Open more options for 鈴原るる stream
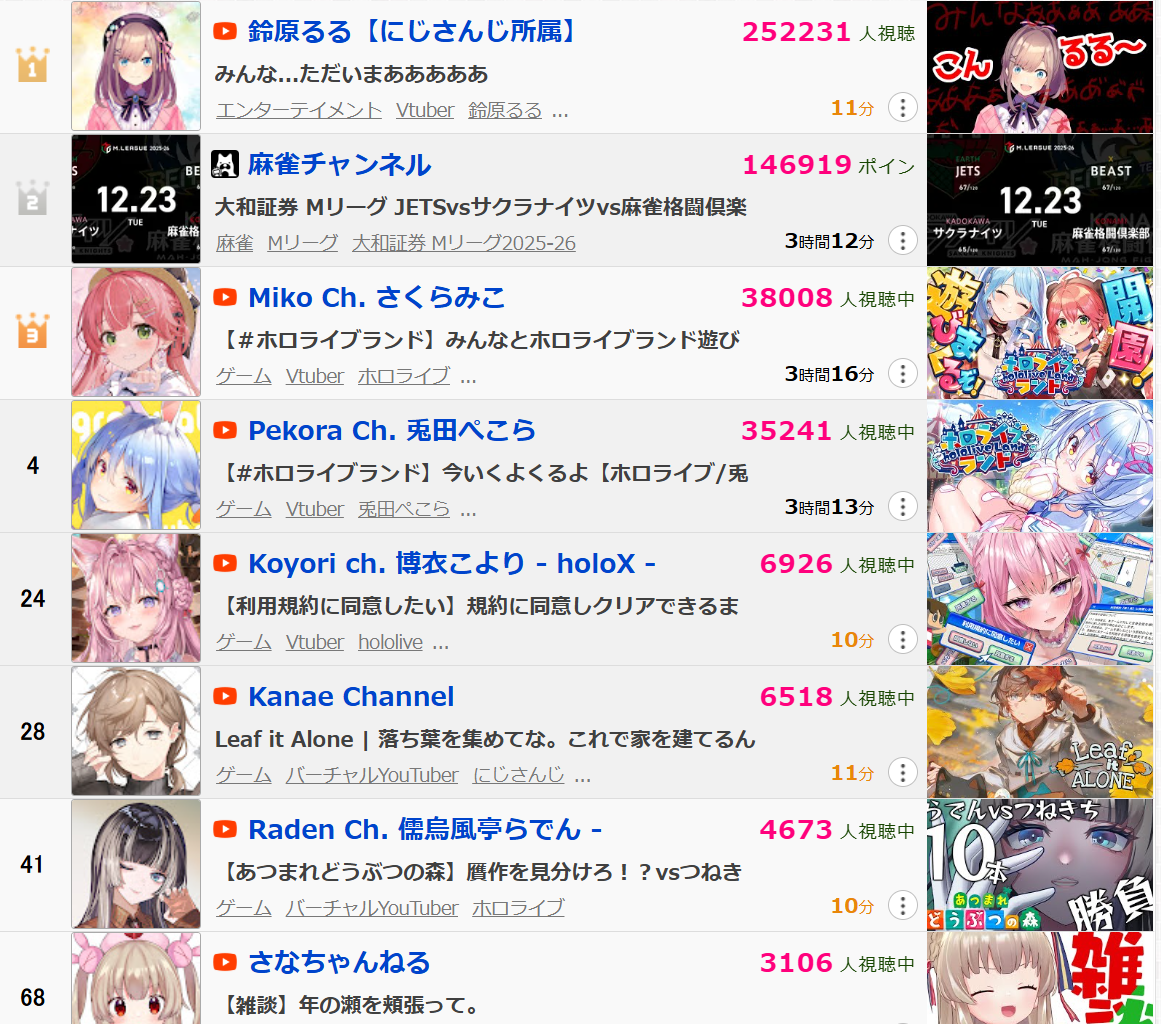This screenshot has height=1024, width=1161. pyautogui.click(x=902, y=108)
